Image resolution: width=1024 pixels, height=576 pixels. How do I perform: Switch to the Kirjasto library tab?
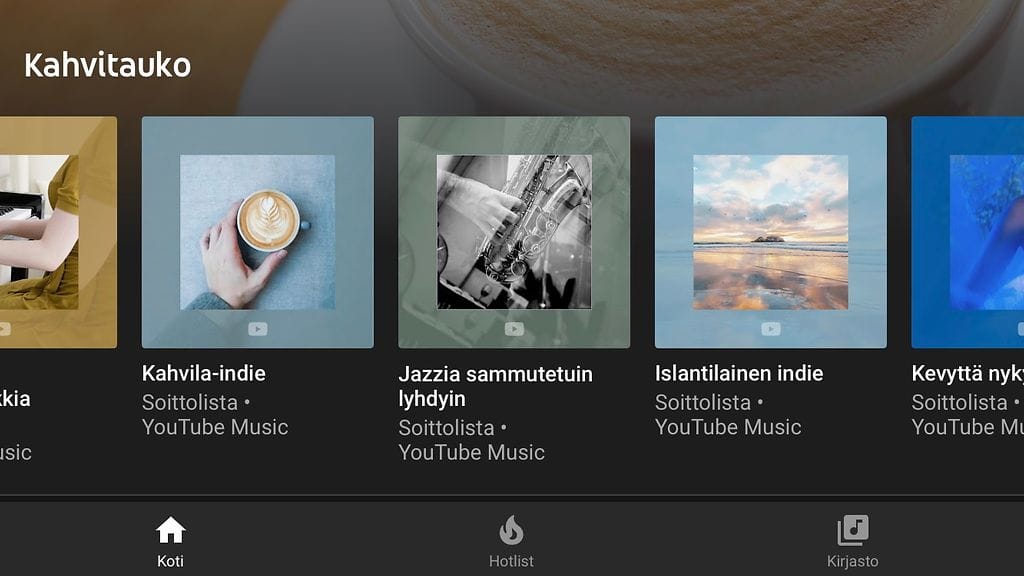pos(852,541)
